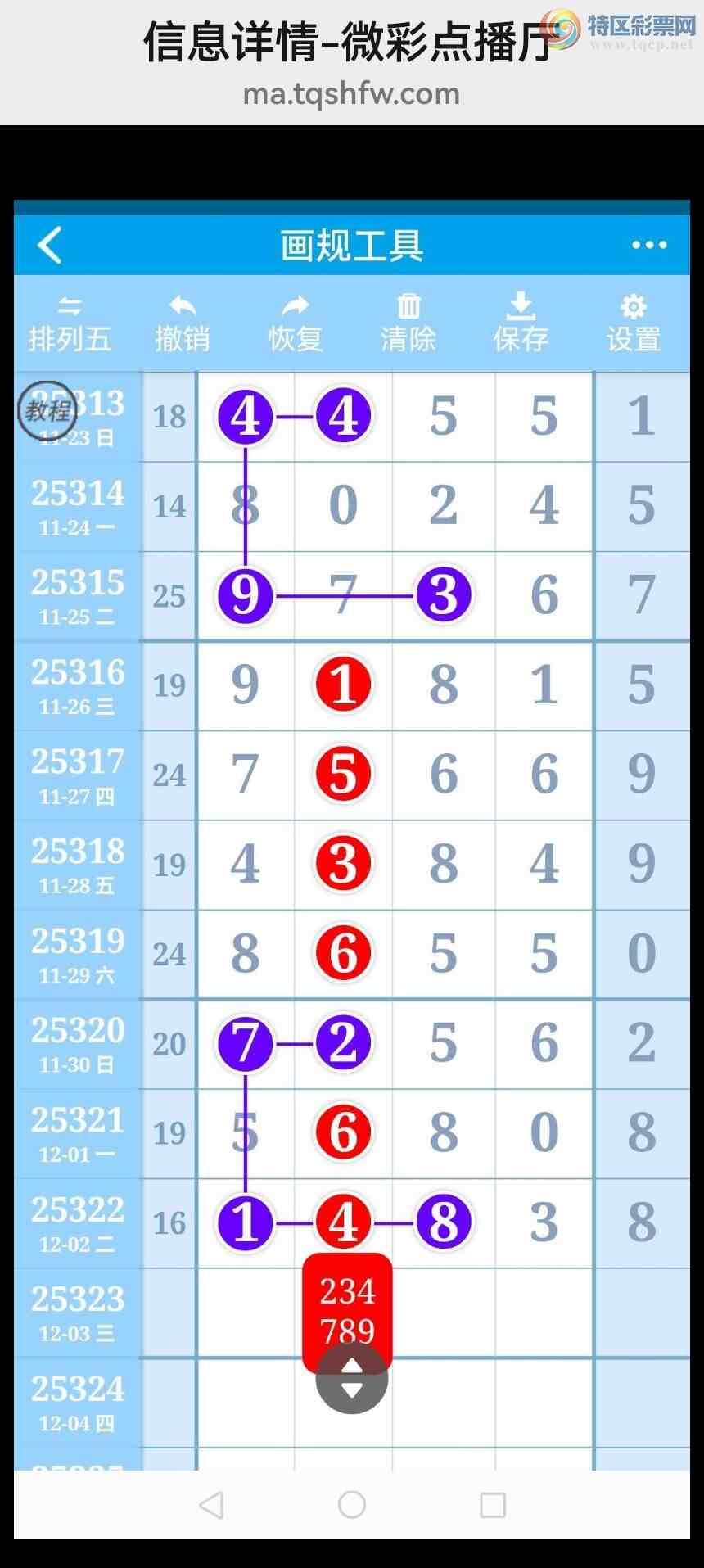Open 设置 settings
Viewport: 704px width, 1568px height.
click(634, 324)
